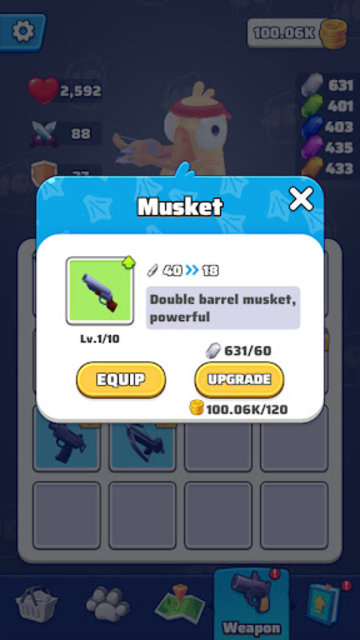
Task: Upgrade the Musket
Action: (239, 380)
